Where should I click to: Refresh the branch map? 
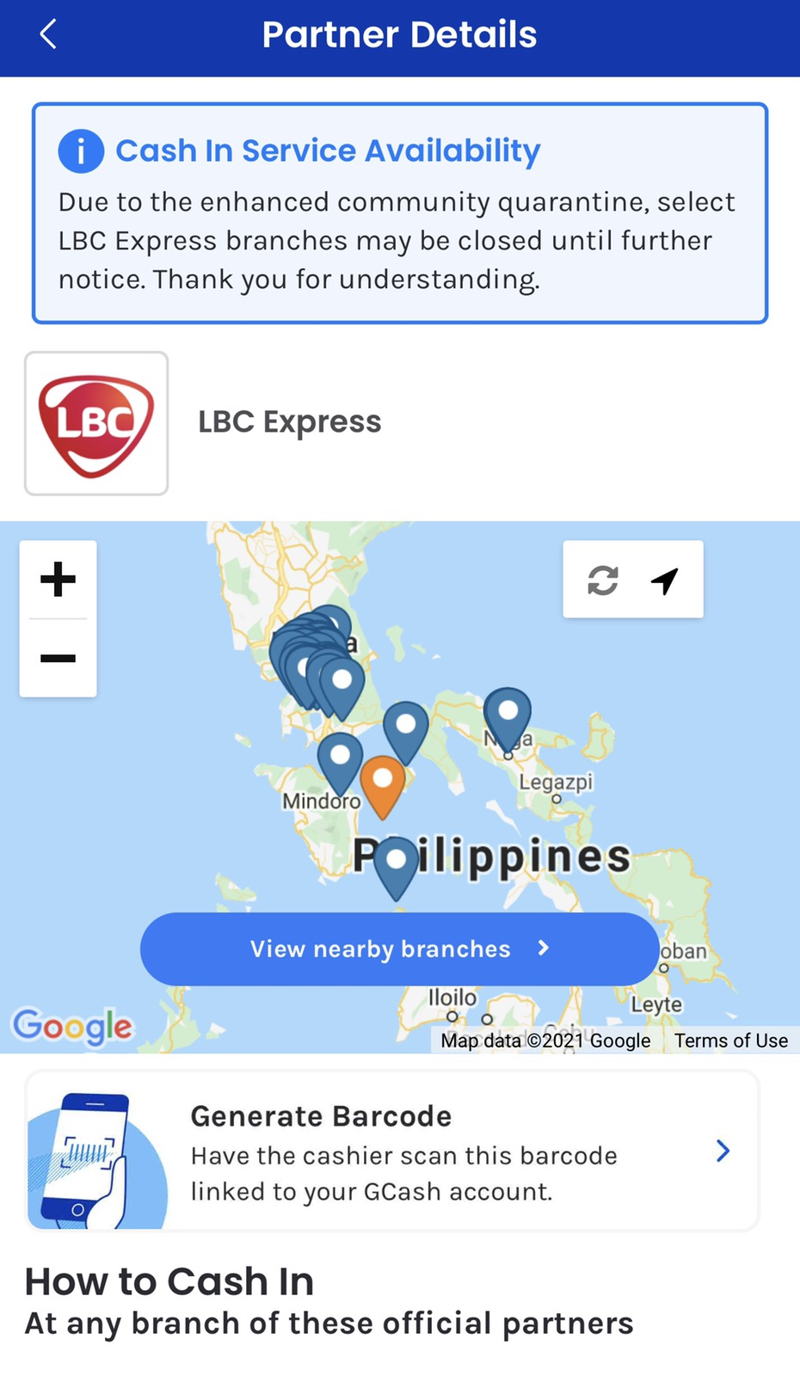[602, 580]
